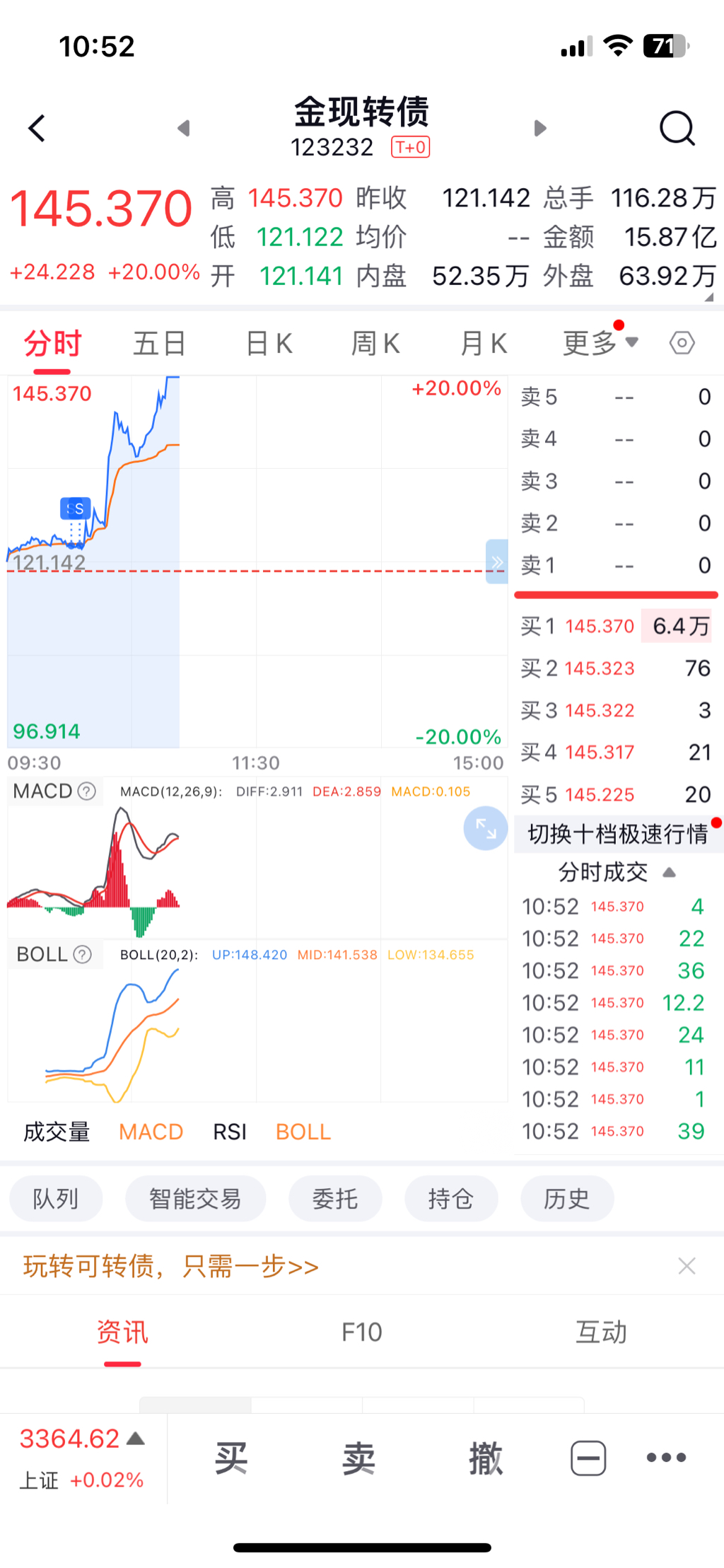The height and width of the screenshot is (1568, 724).
Task: Show the 成交量 volume indicator
Action: point(57,1132)
